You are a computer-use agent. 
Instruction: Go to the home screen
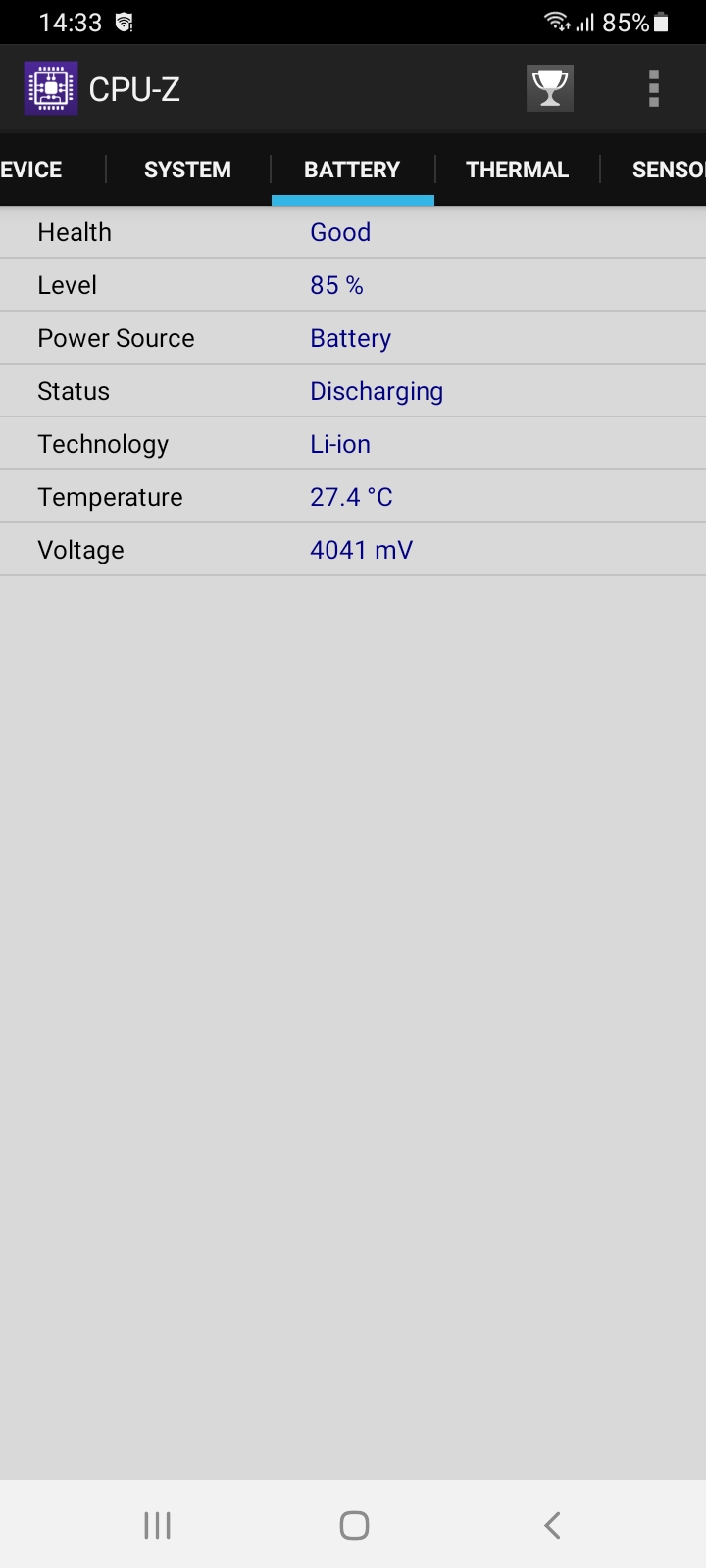(354, 1525)
